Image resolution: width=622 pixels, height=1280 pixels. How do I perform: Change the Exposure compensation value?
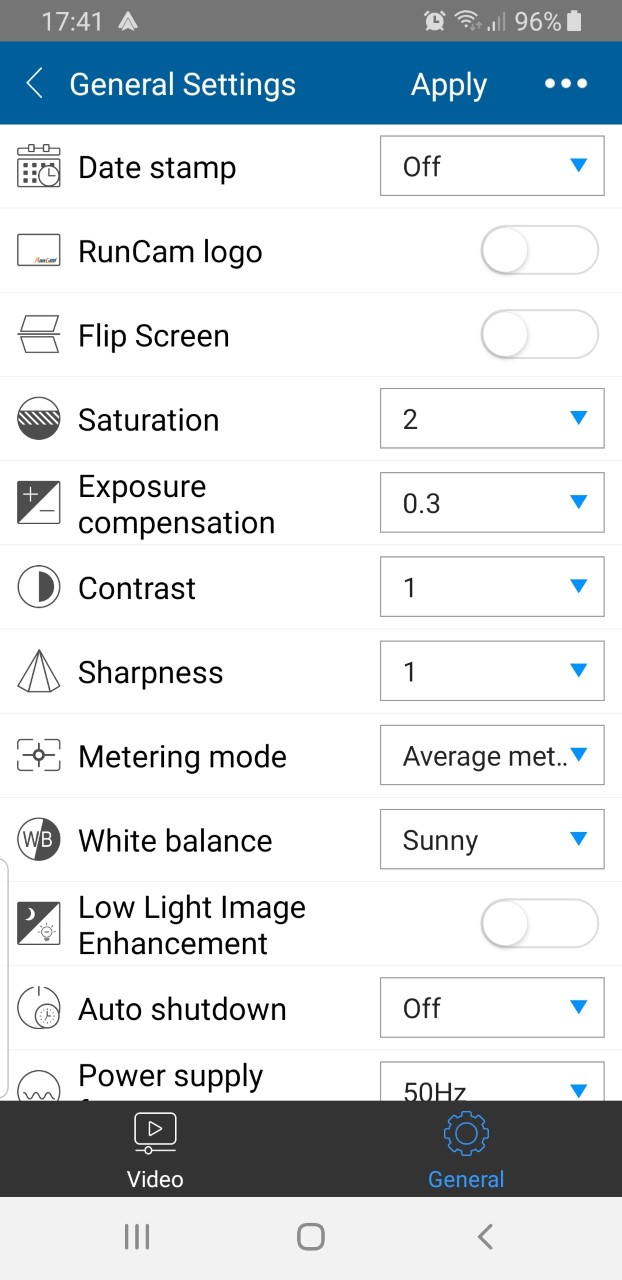[x=492, y=502]
